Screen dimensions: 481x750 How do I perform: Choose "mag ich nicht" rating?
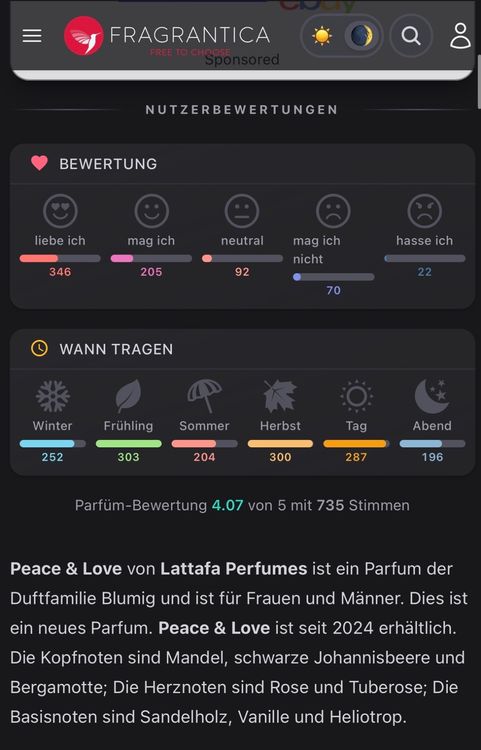[333, 211]
